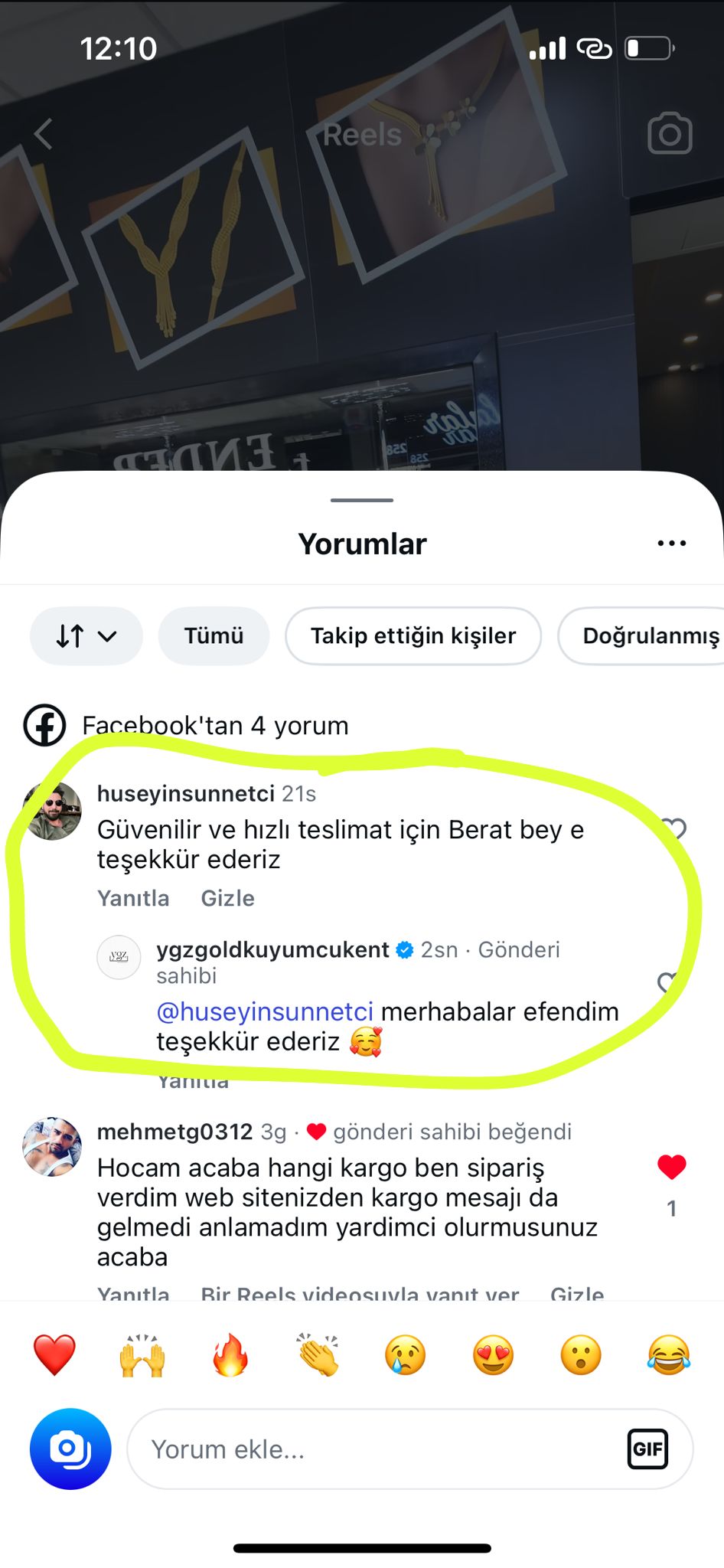Filter by Takip ettiğin kişiler

pos(413,635)
